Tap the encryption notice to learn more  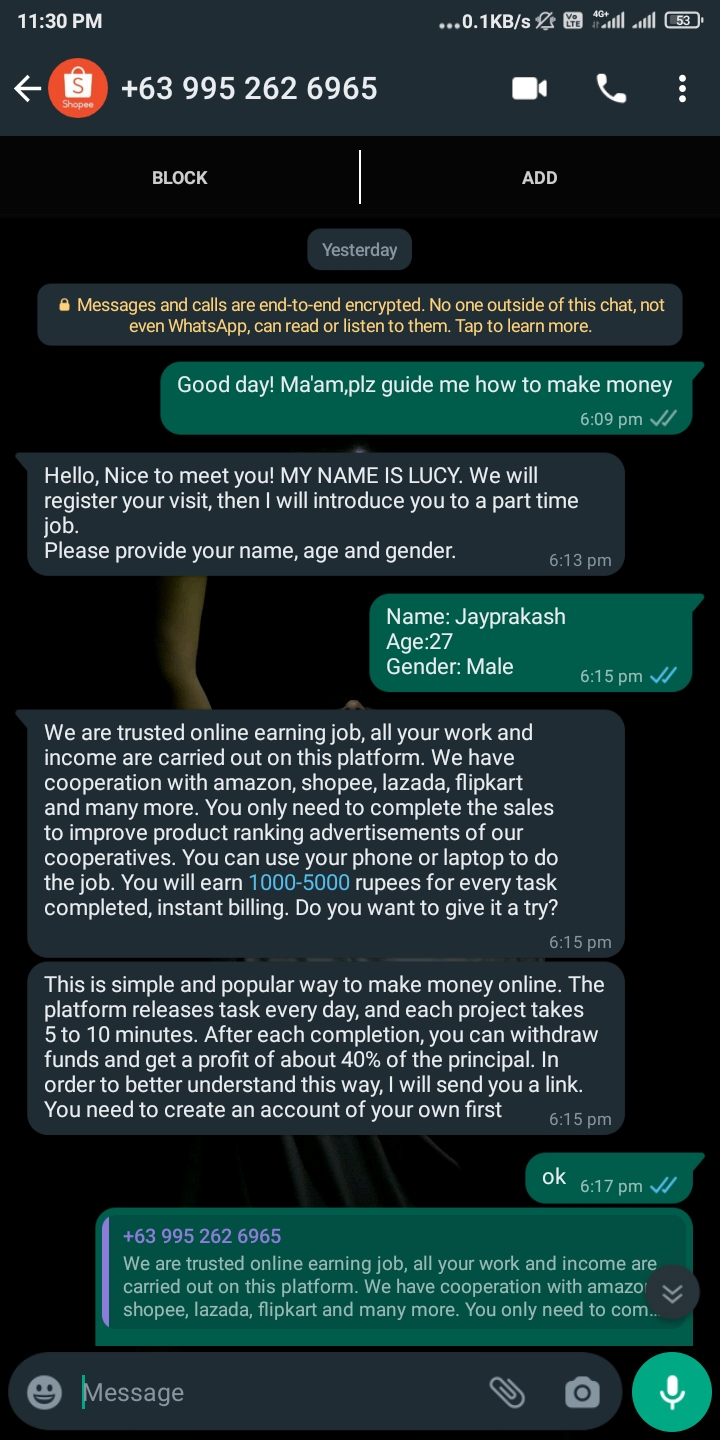click(x=360, y=315)
